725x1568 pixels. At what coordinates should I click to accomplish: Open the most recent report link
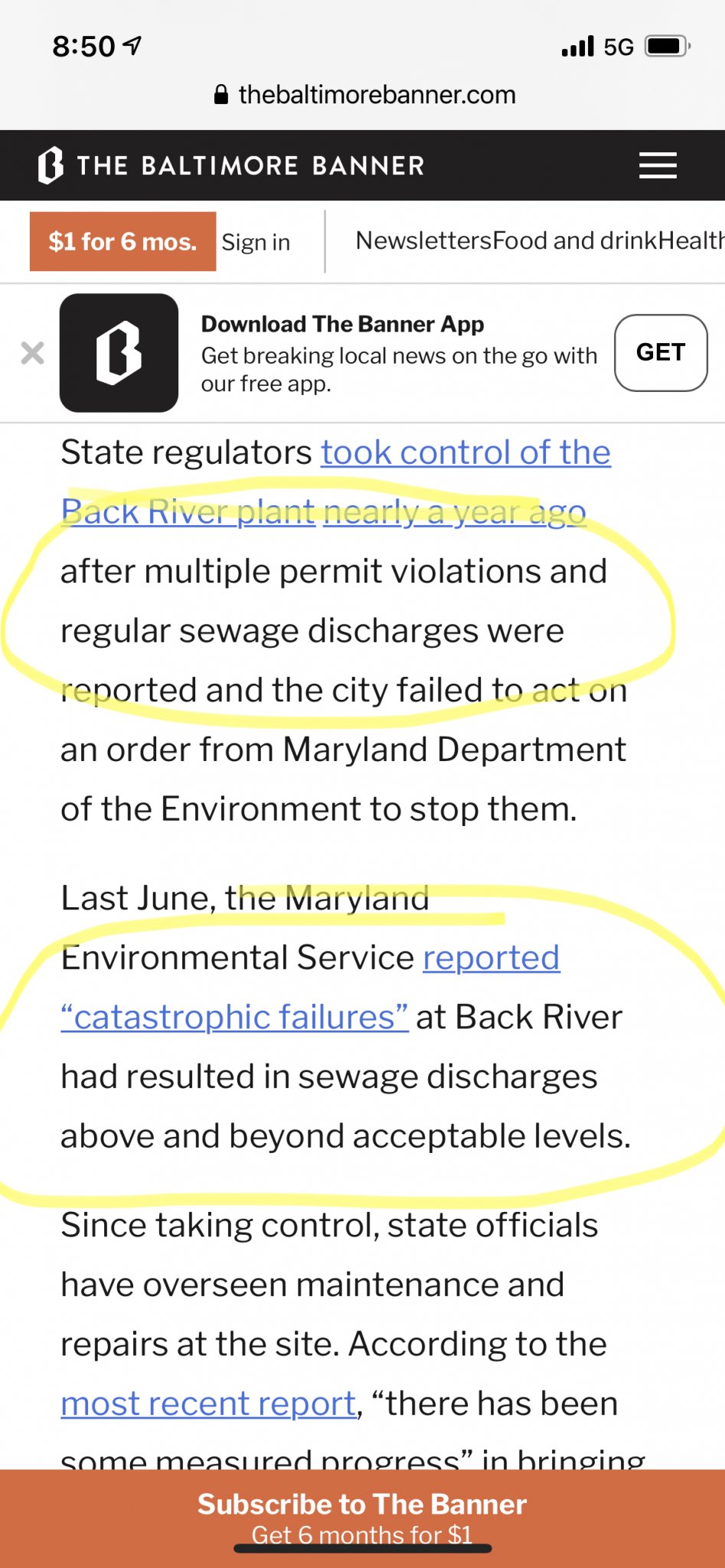pyautogui.click(x=208, y=1403)
